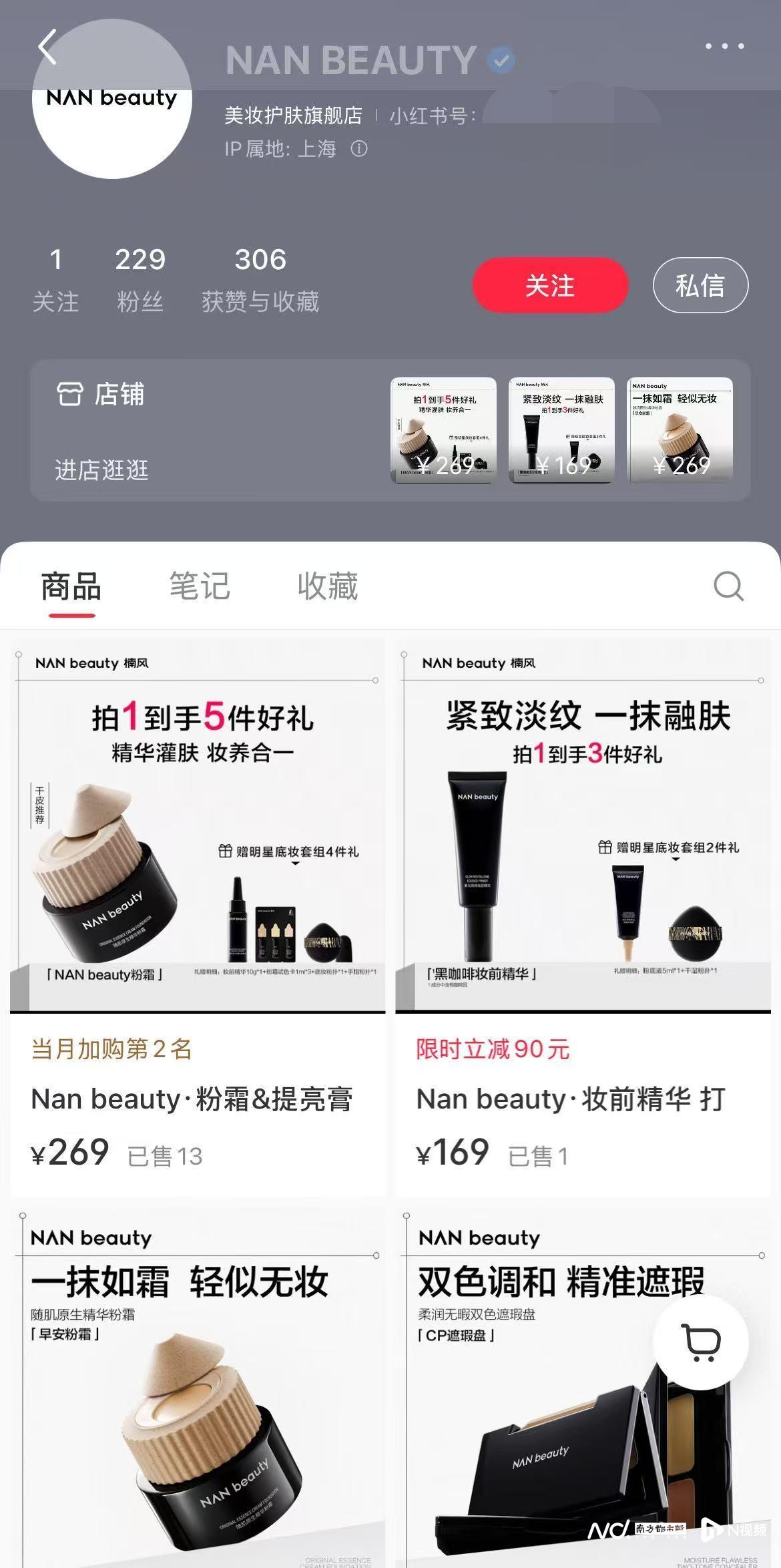Screen dimensions: 781x1568
Task: Open the more options menu via three dots
Action: (x=726, y=47)
